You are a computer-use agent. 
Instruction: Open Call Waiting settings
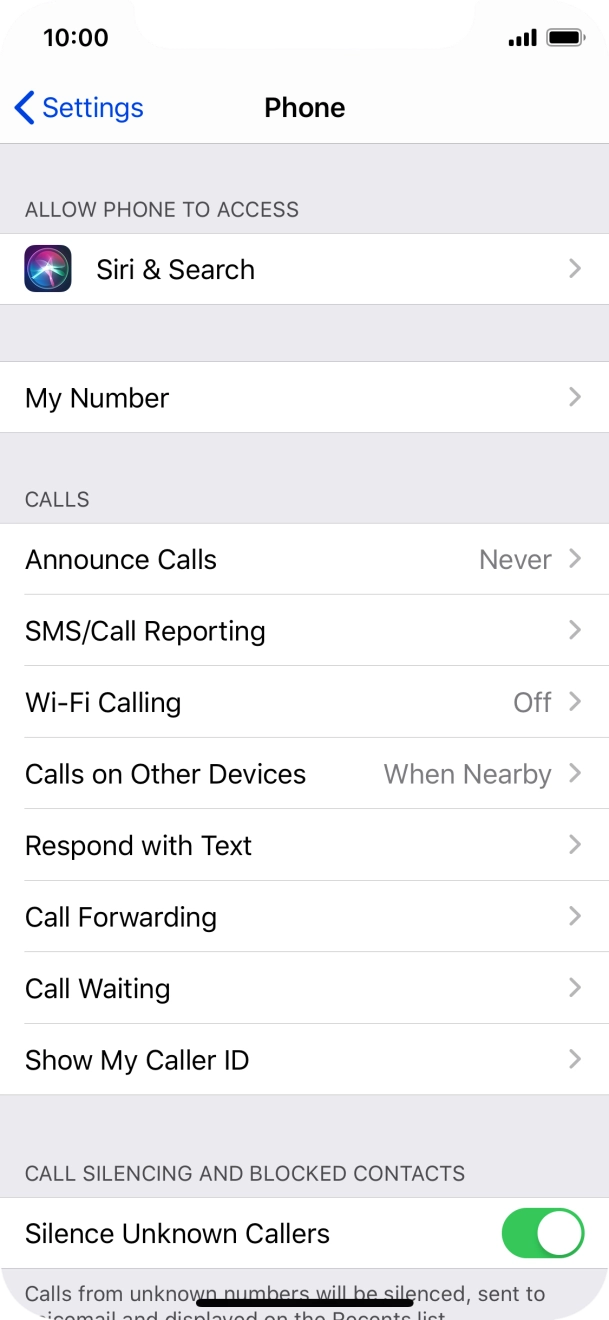click(x=304, y=989)
